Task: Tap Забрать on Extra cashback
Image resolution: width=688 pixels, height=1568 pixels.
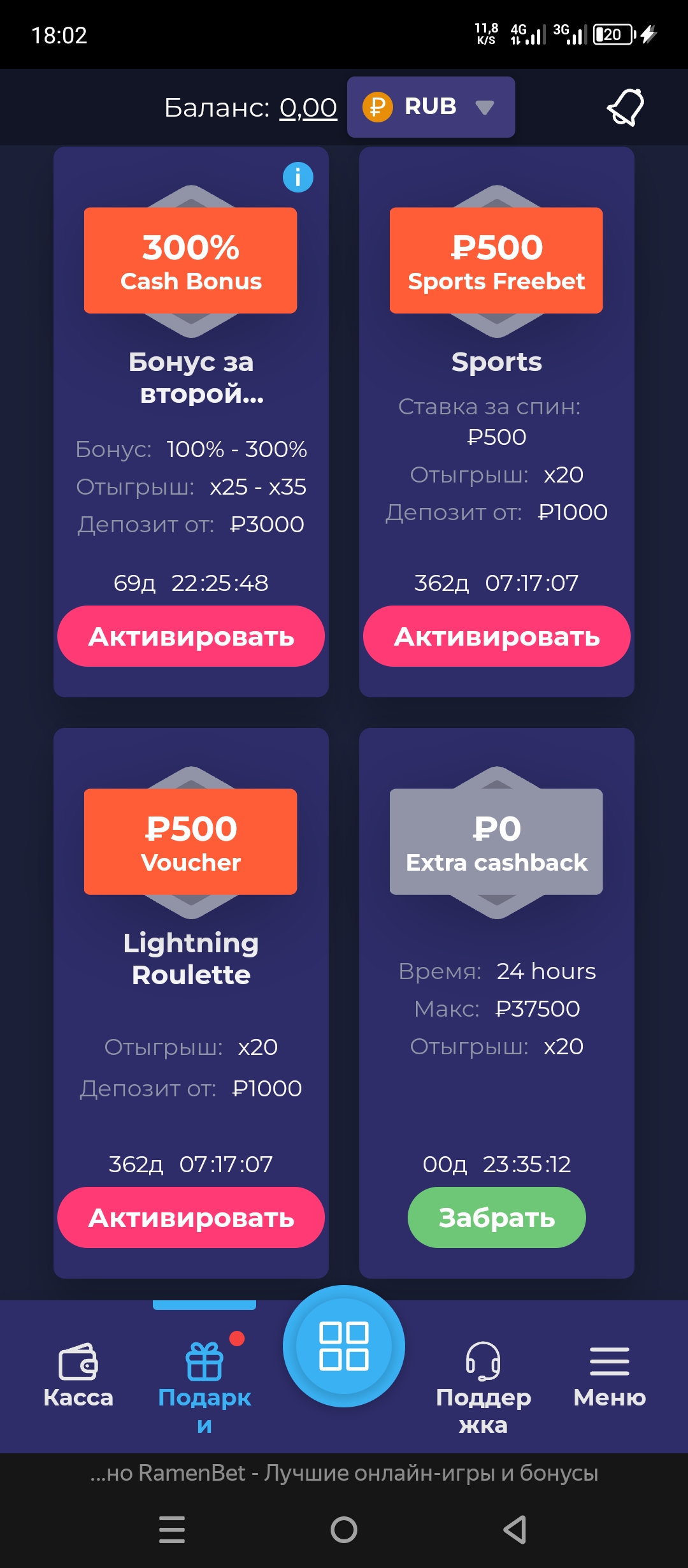Action: pos(497,1217)
